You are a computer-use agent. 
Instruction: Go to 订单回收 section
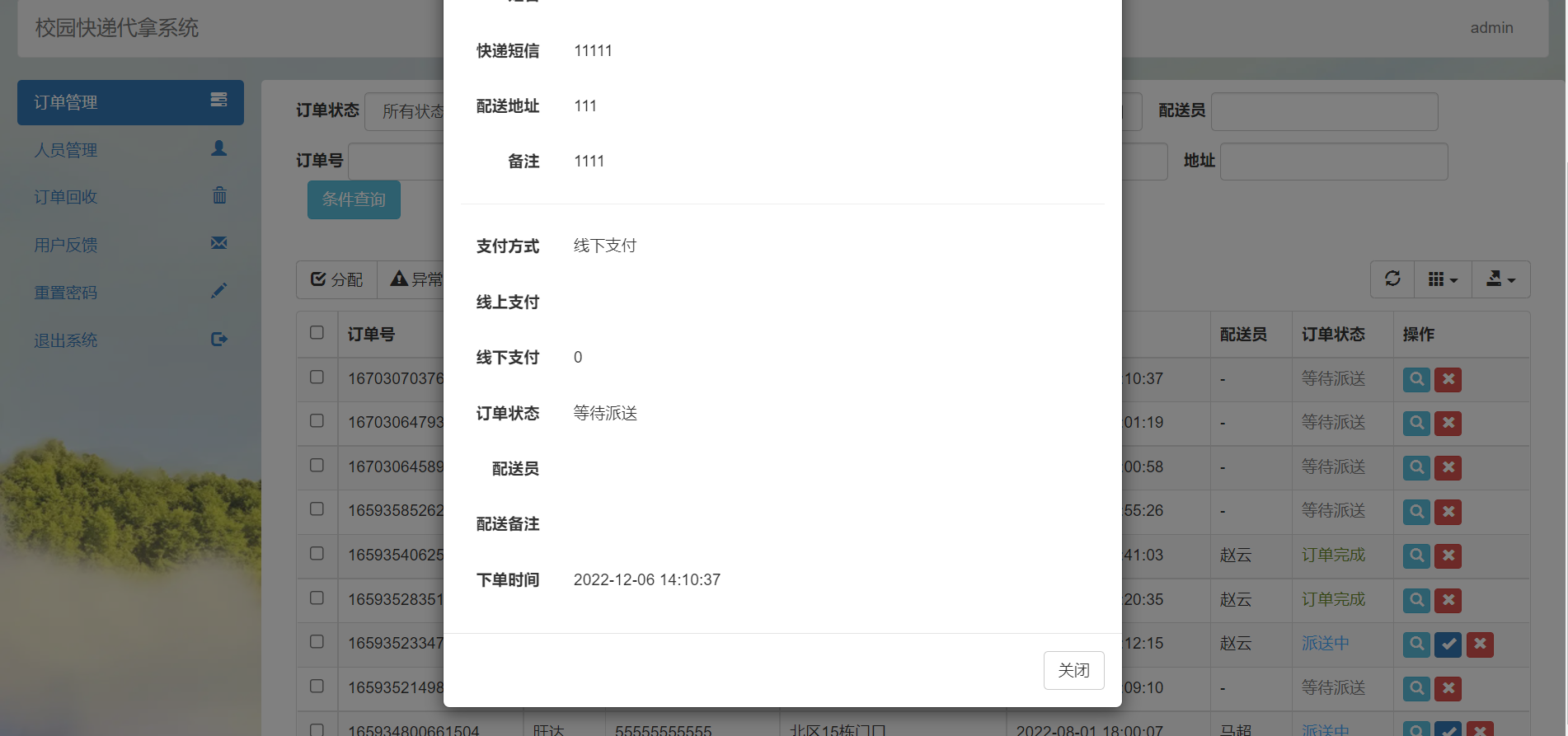click(66, 197)
